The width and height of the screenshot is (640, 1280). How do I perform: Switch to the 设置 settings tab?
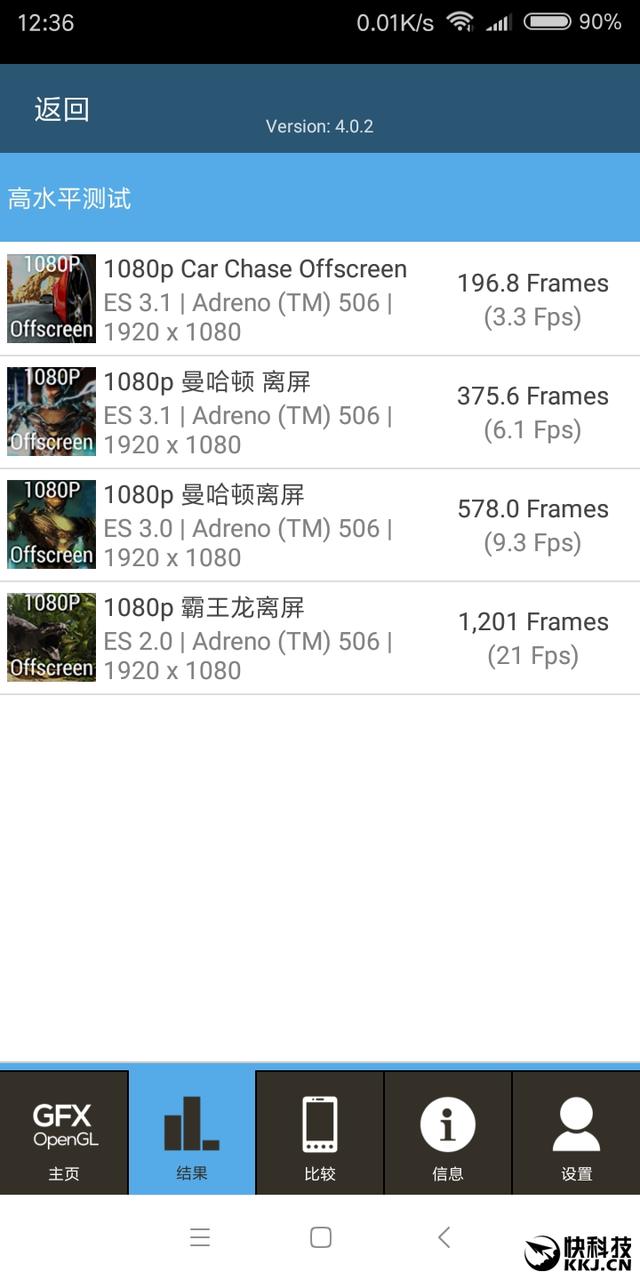[576, 1133]
